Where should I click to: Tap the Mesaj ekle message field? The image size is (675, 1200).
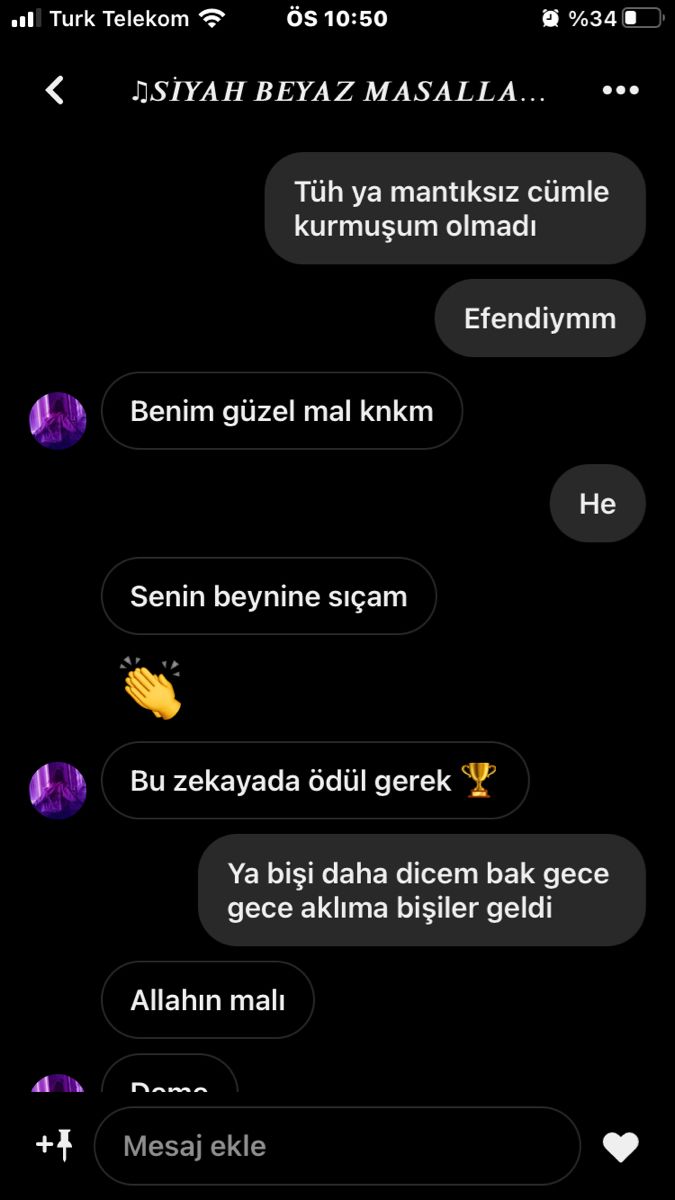(x=337, y=1146)
